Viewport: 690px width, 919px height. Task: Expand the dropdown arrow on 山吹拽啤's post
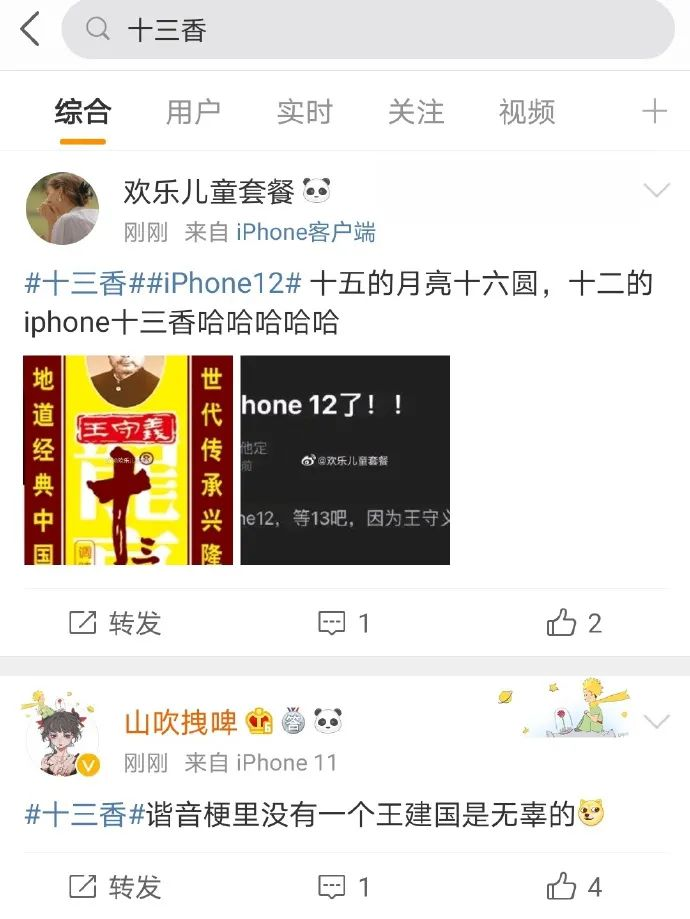click(x=656, y=721)
